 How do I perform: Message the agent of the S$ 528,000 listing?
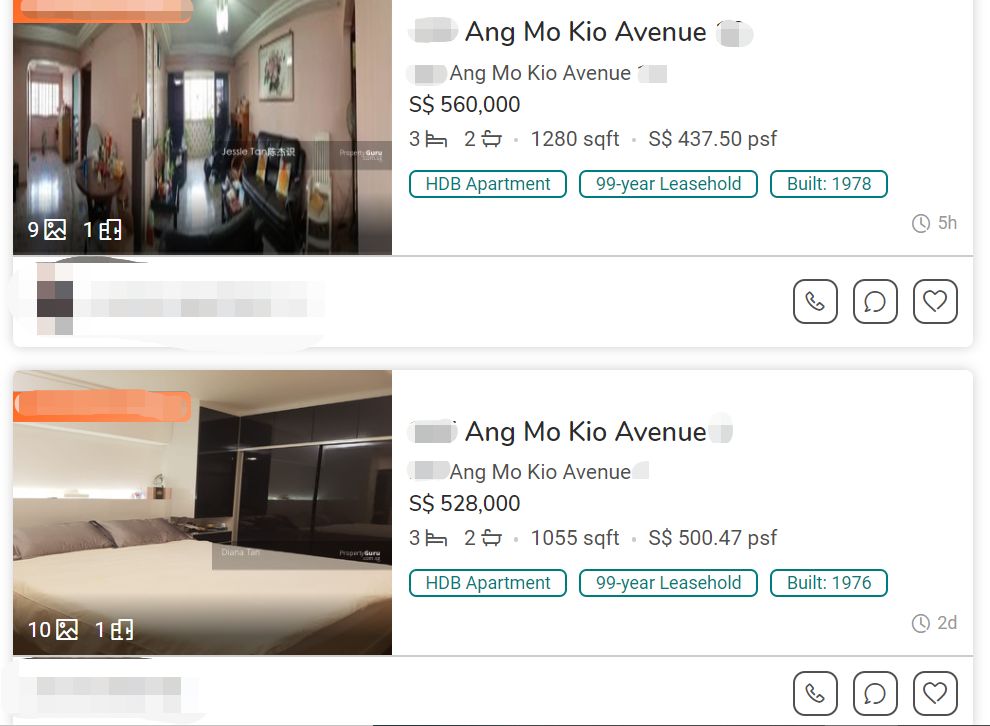[875, 693]
